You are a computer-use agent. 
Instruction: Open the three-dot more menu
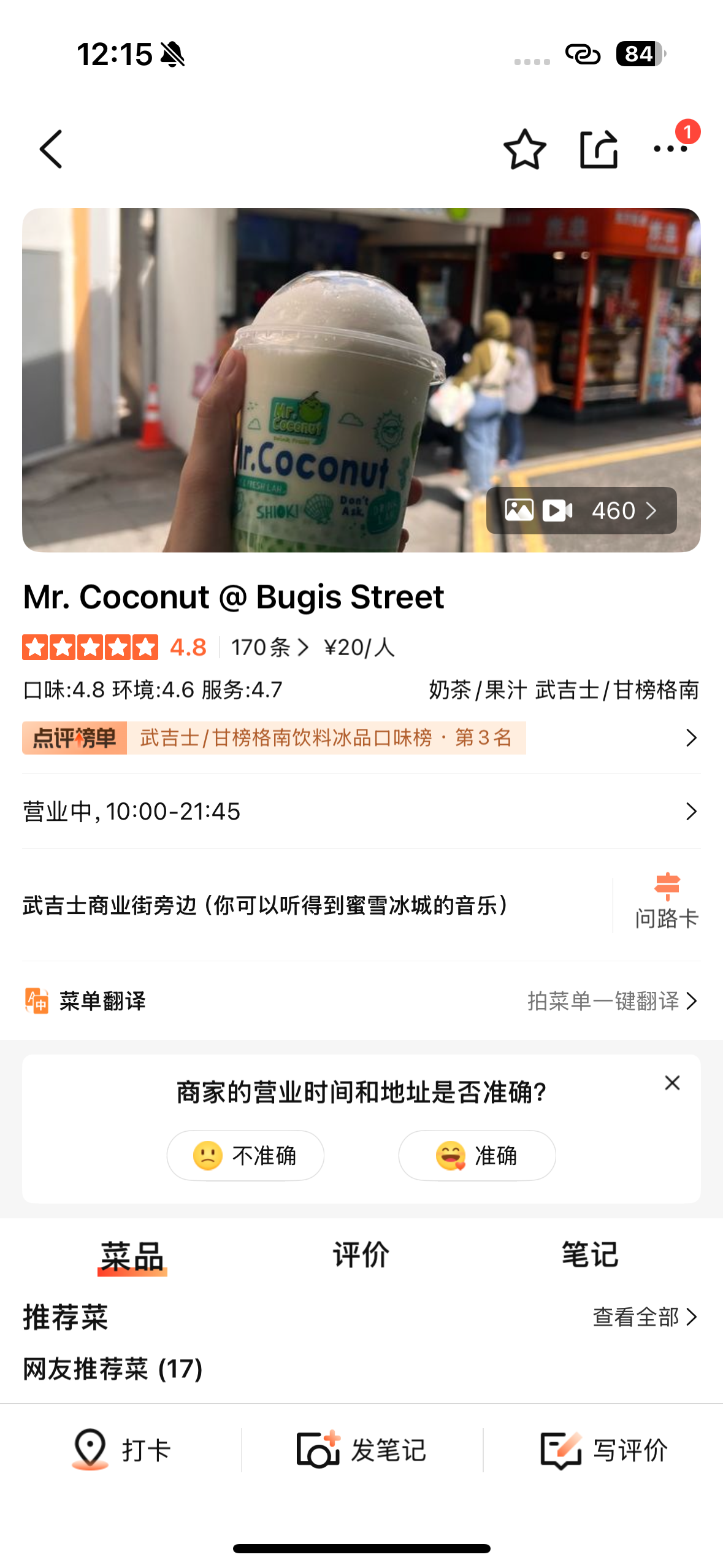pyautogui.click(x=670, y=148)
